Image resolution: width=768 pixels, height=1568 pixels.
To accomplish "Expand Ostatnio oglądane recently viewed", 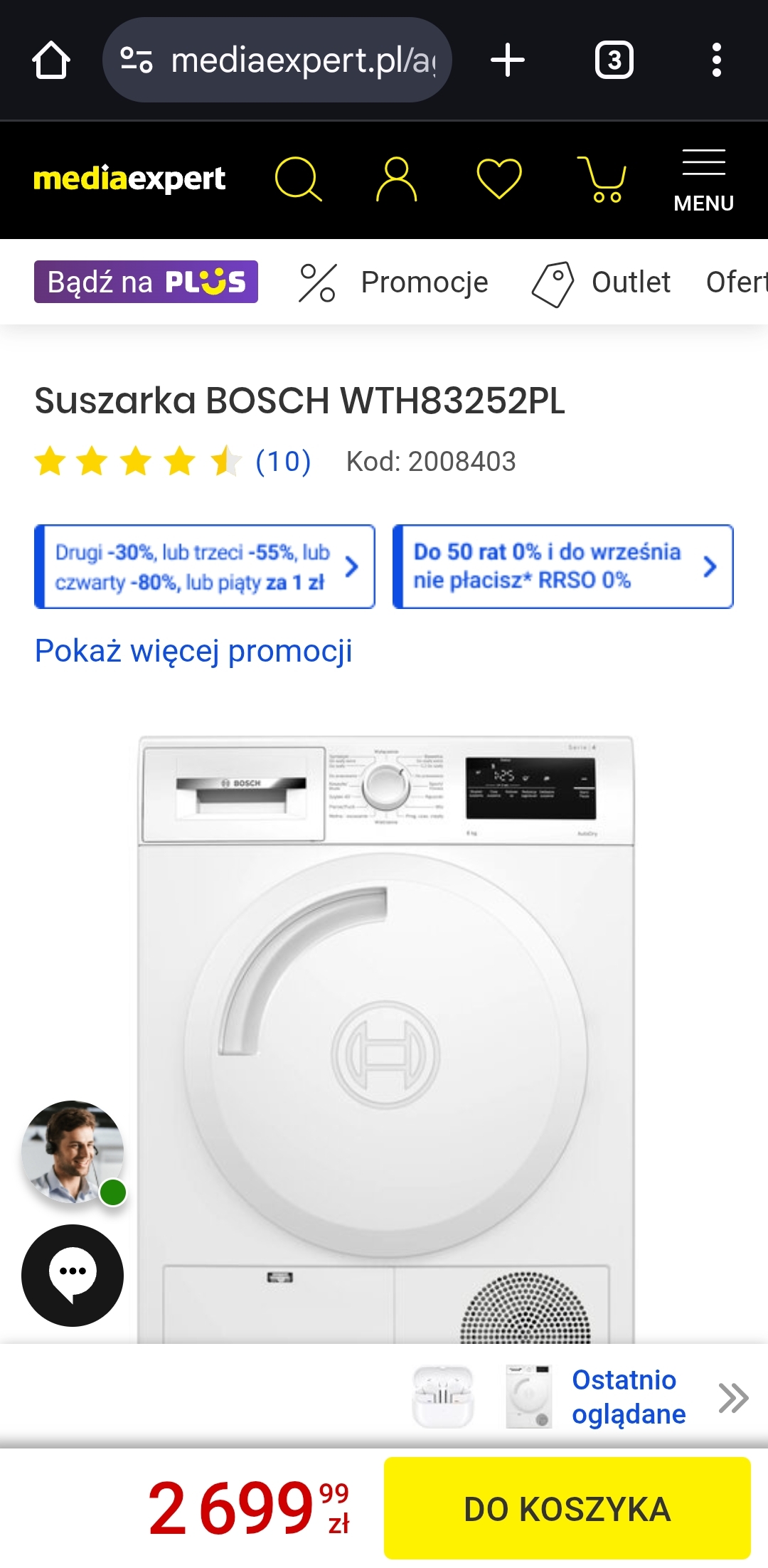I will pyautogui.click(x=732, y=1397).
